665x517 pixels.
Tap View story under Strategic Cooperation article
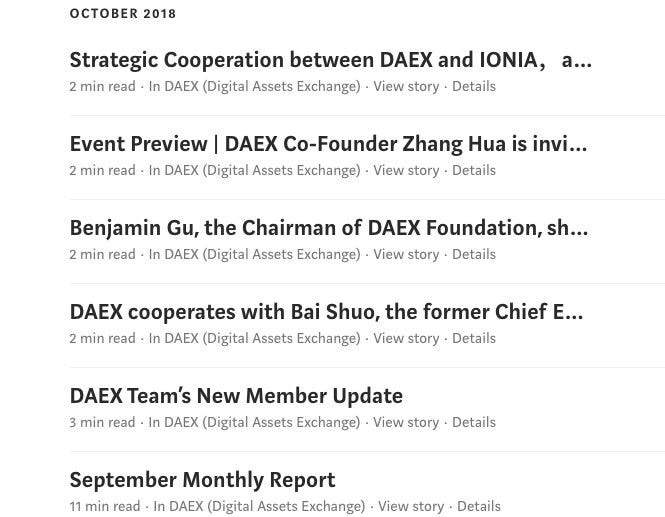click(406, 86)
